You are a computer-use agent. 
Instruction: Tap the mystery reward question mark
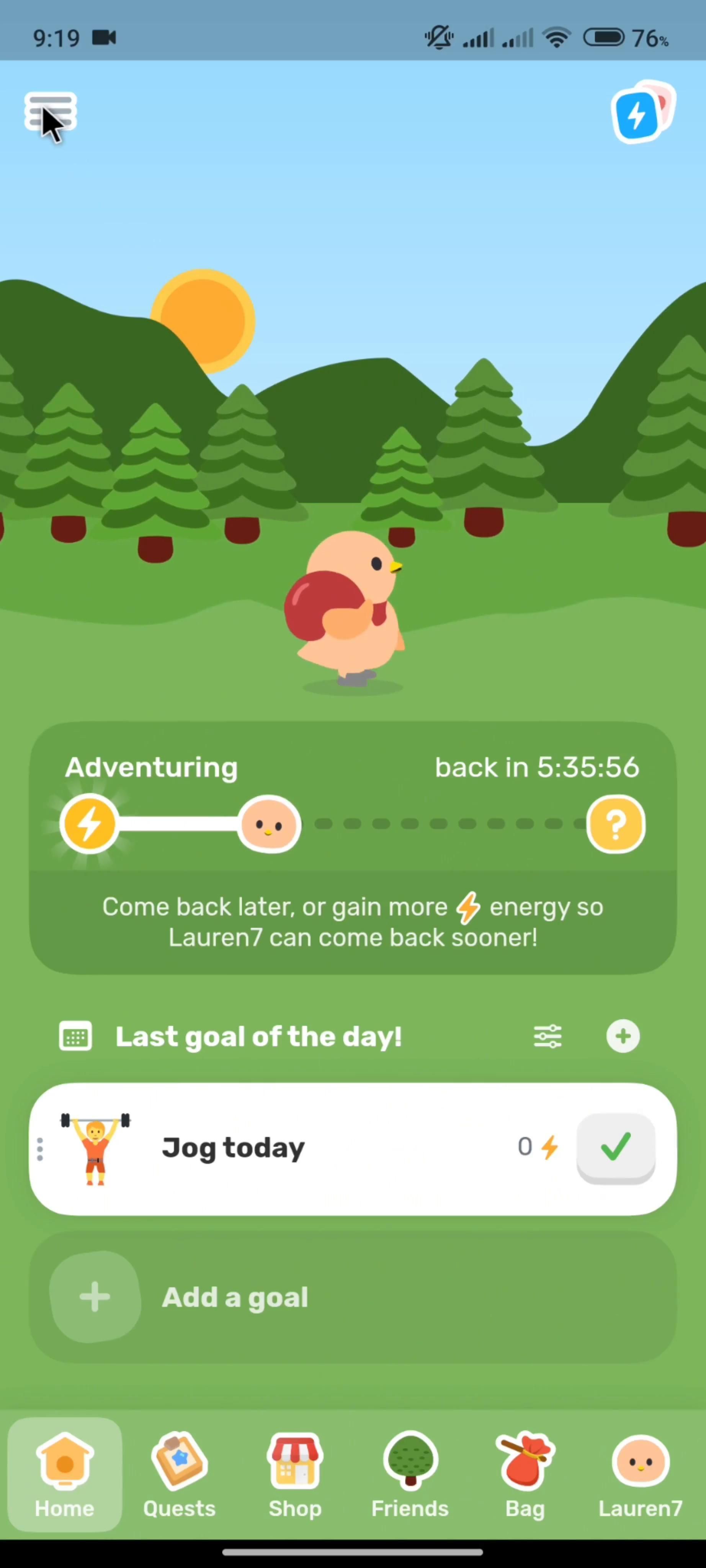(x=615, y=824)
